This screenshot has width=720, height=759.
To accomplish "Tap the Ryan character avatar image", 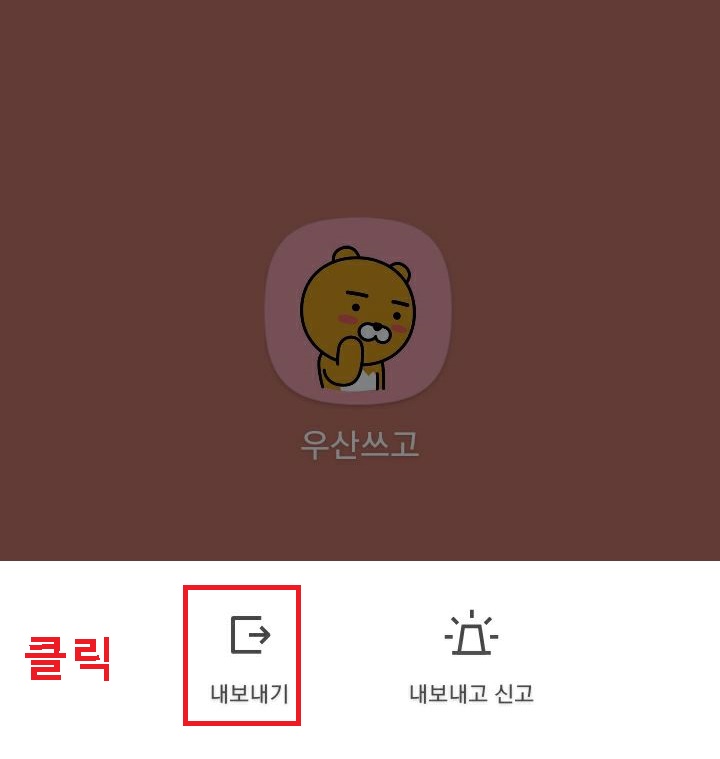I will pos(360,313).
